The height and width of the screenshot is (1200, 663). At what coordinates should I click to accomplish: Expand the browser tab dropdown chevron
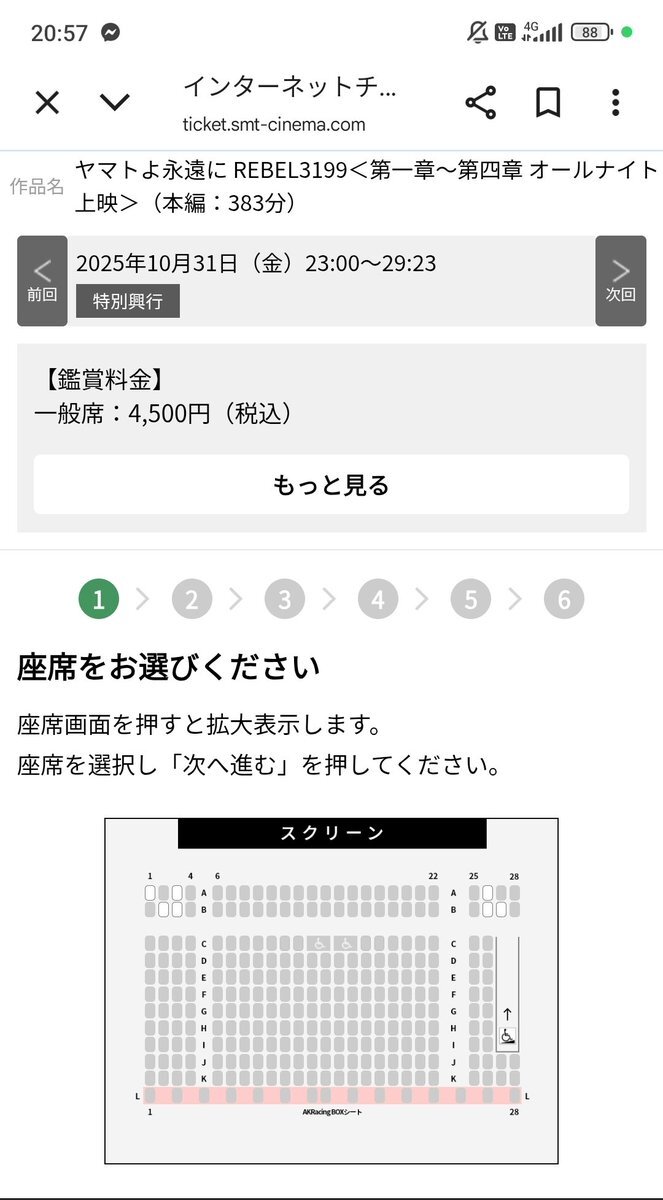point(115,102)
